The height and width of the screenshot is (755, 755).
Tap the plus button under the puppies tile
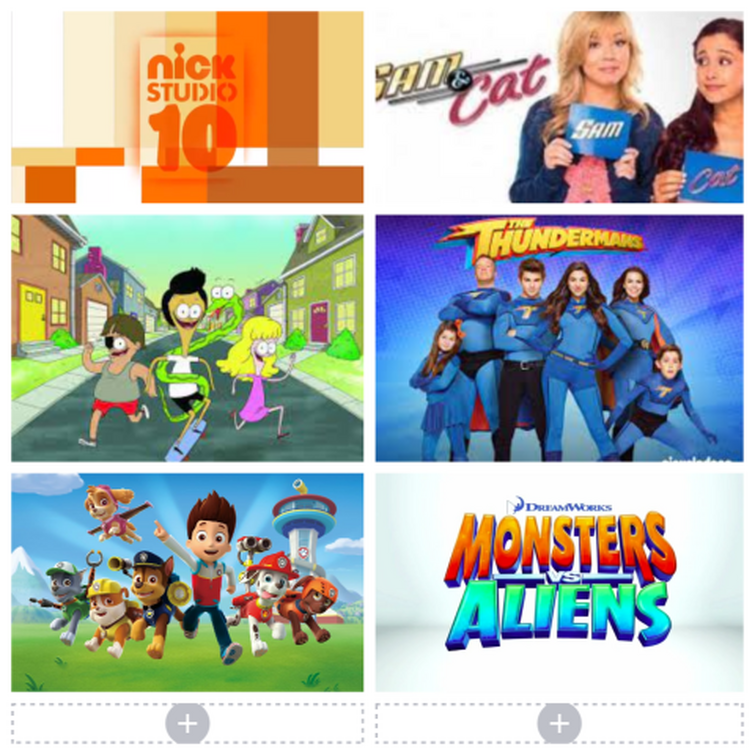click(x=187, y=723)
